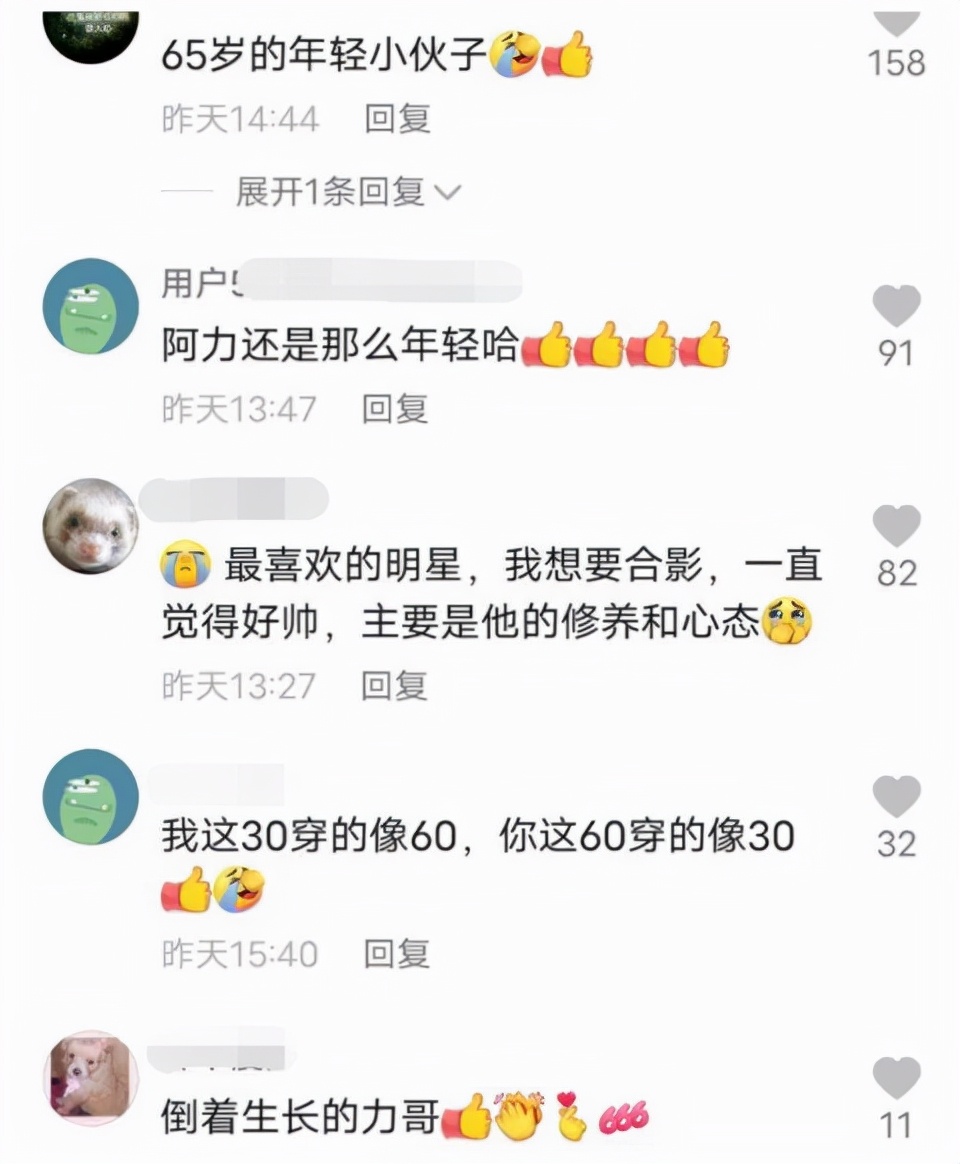Image resolution: width=960 pixels, height=1164 pixels.
Task: Reply to the 我这30穿的像60 comment
Action: [396, 954]
